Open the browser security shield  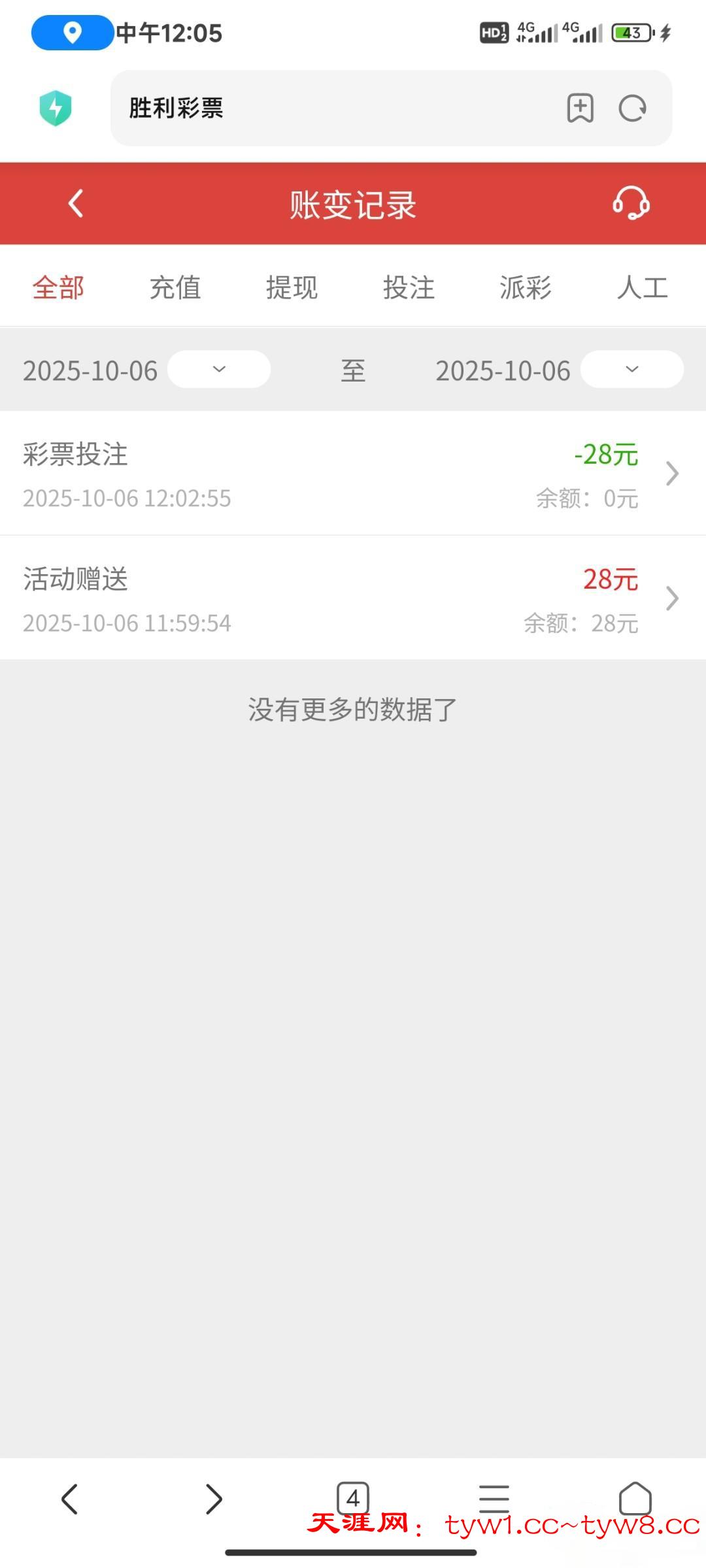(56, 108)
